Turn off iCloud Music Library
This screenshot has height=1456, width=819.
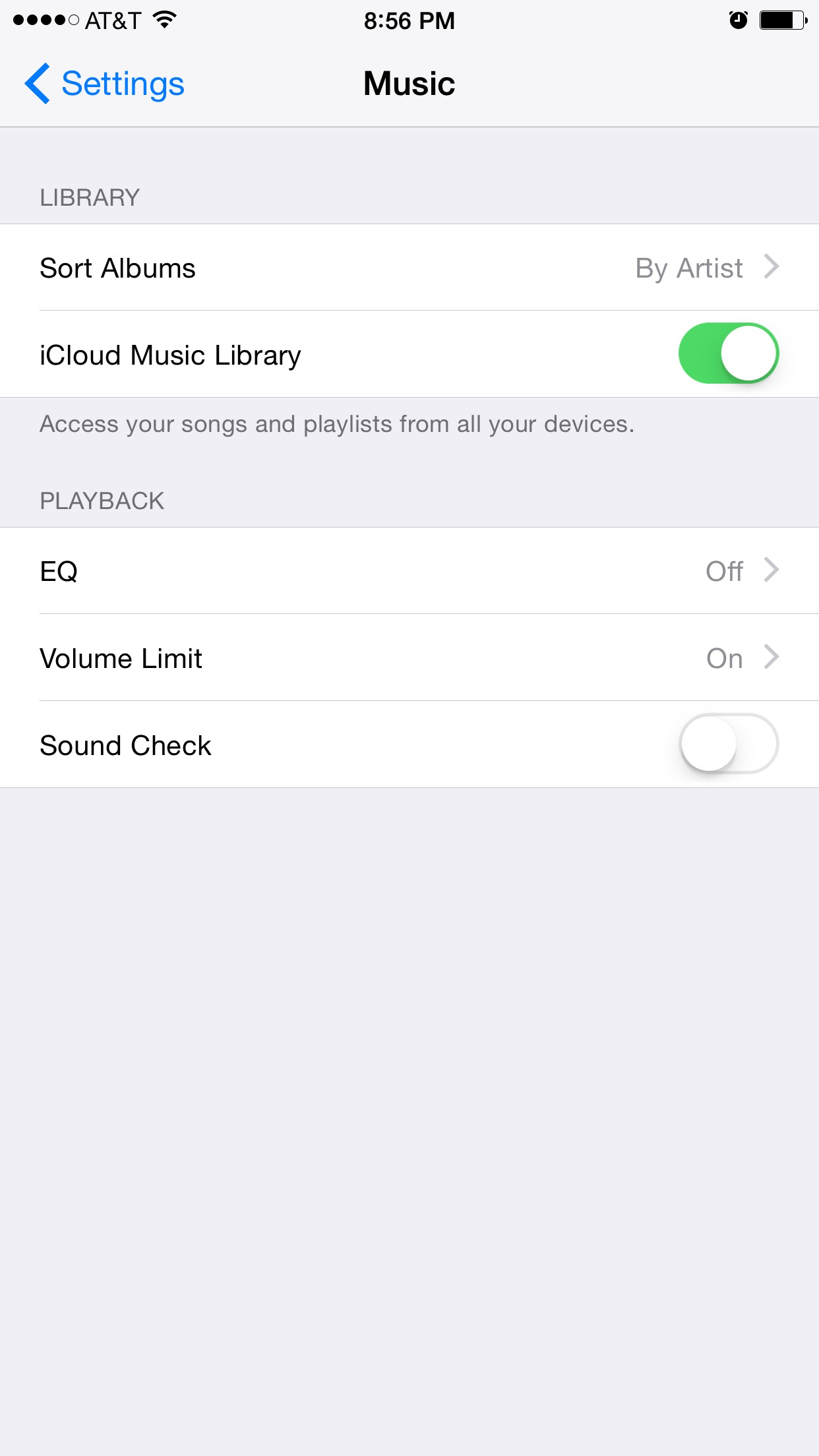[x=728, y=353]
